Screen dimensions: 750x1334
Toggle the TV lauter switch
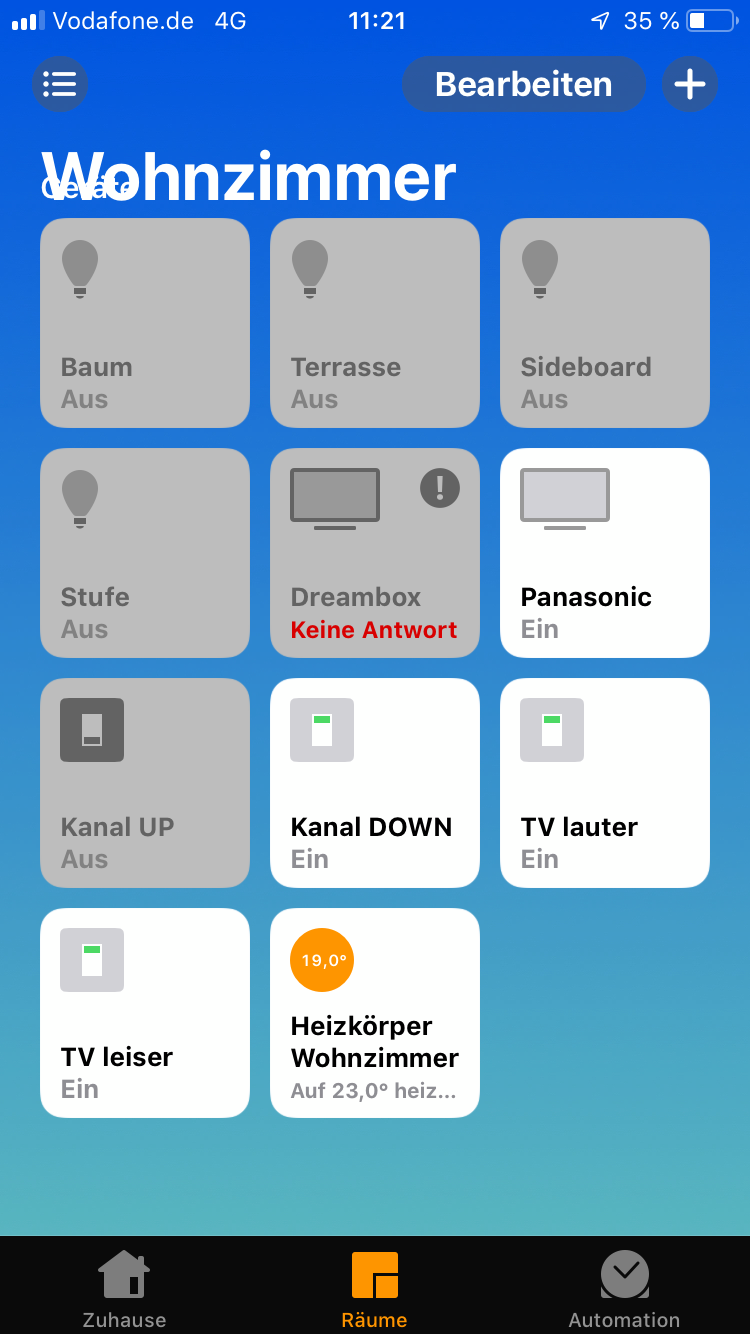(x=605, y=783)
